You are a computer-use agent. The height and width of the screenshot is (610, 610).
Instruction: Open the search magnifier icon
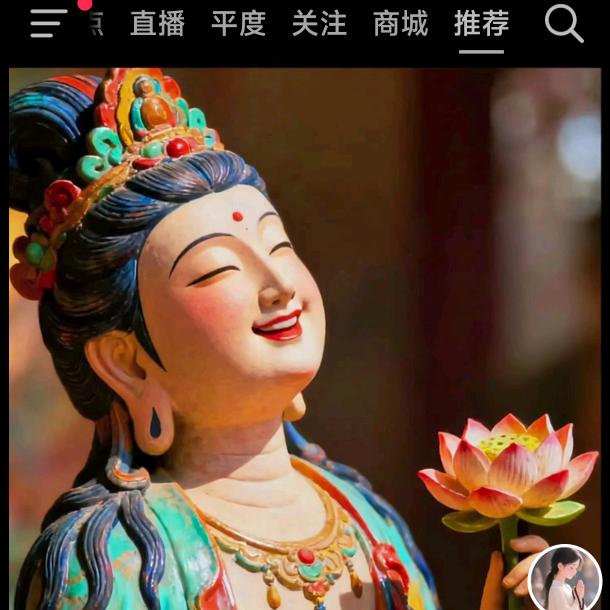coord(564,23)
